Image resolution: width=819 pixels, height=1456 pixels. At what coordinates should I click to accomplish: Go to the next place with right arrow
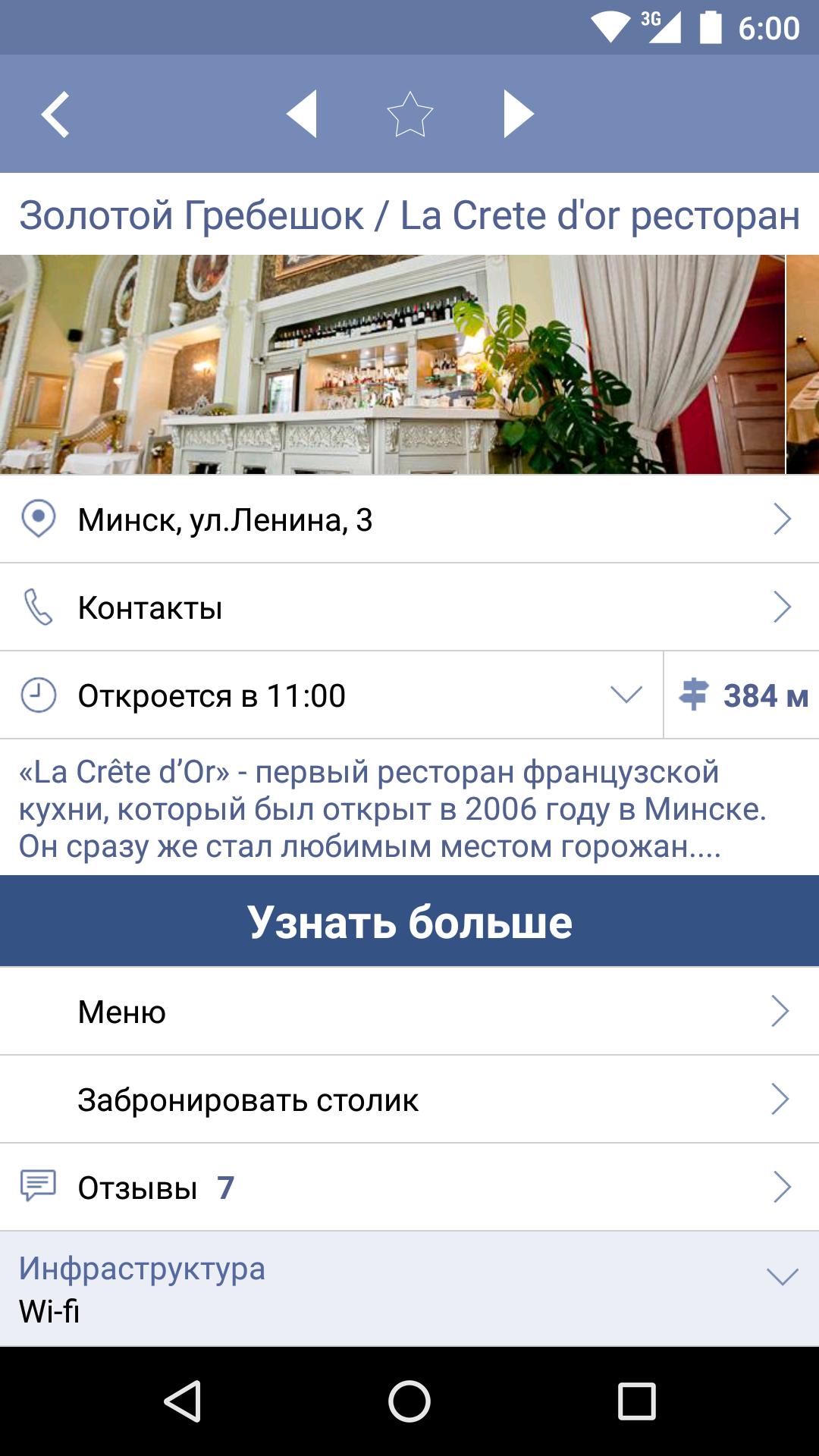(519, 114)
